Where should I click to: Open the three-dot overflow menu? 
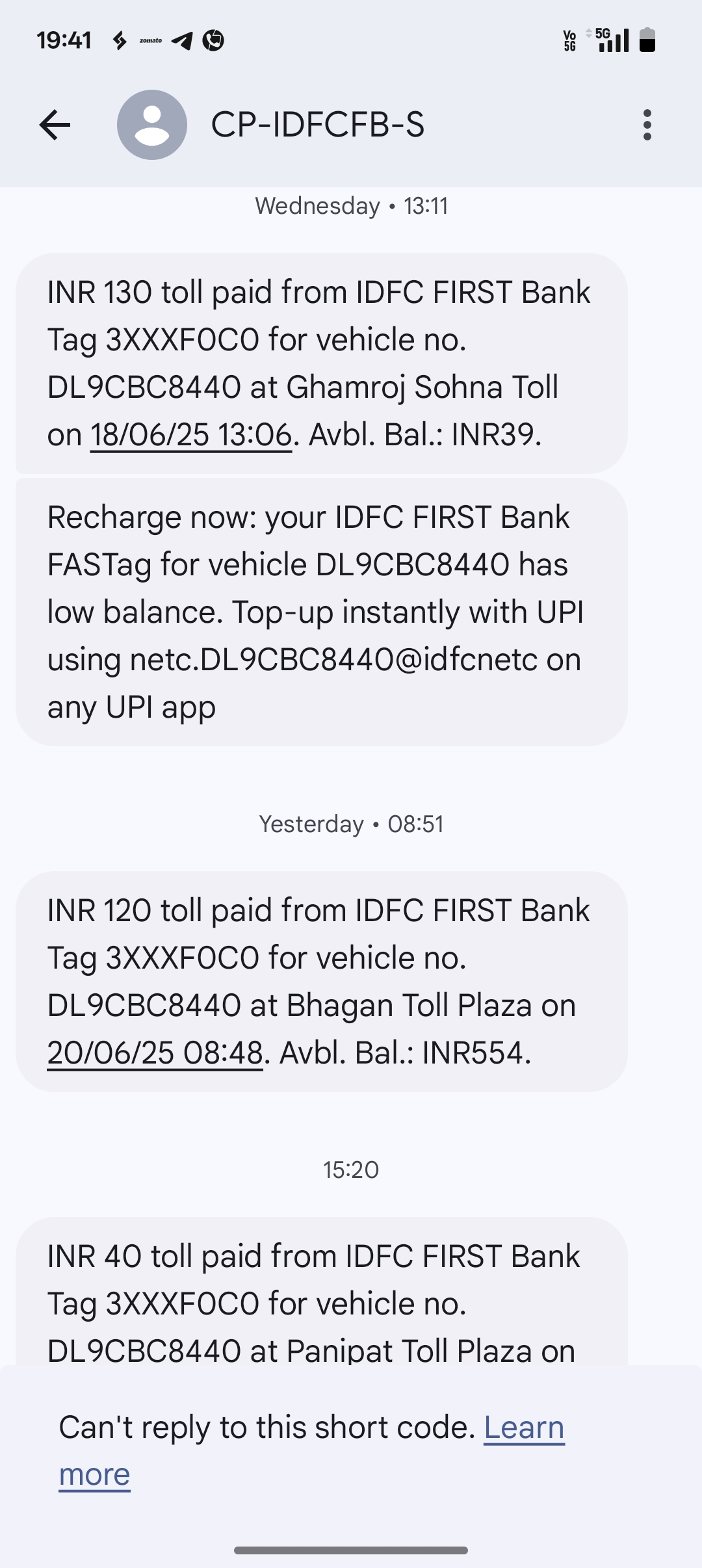pyautogui.click(x=647, y=125)
